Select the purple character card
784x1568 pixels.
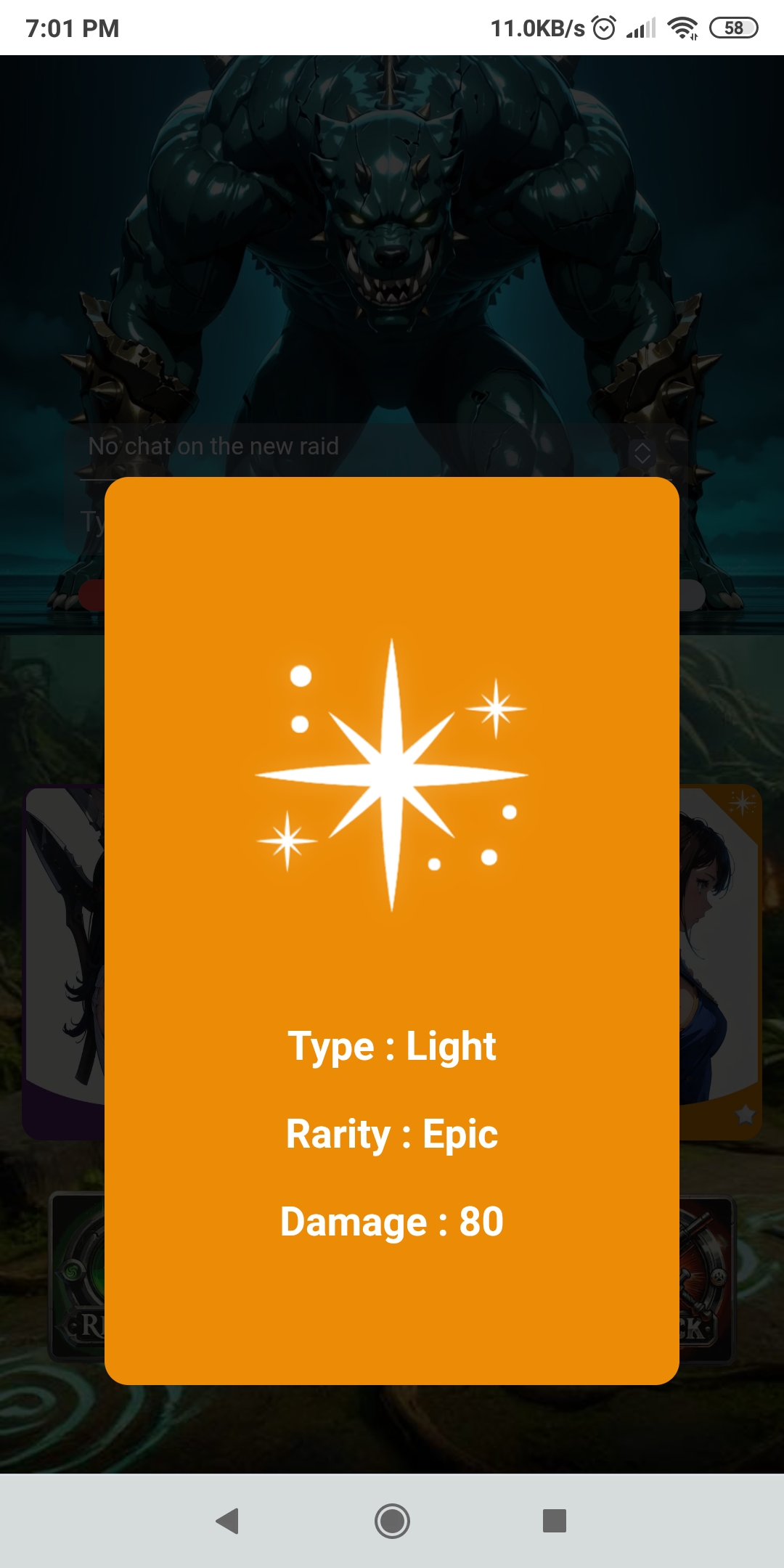[65, 958]
